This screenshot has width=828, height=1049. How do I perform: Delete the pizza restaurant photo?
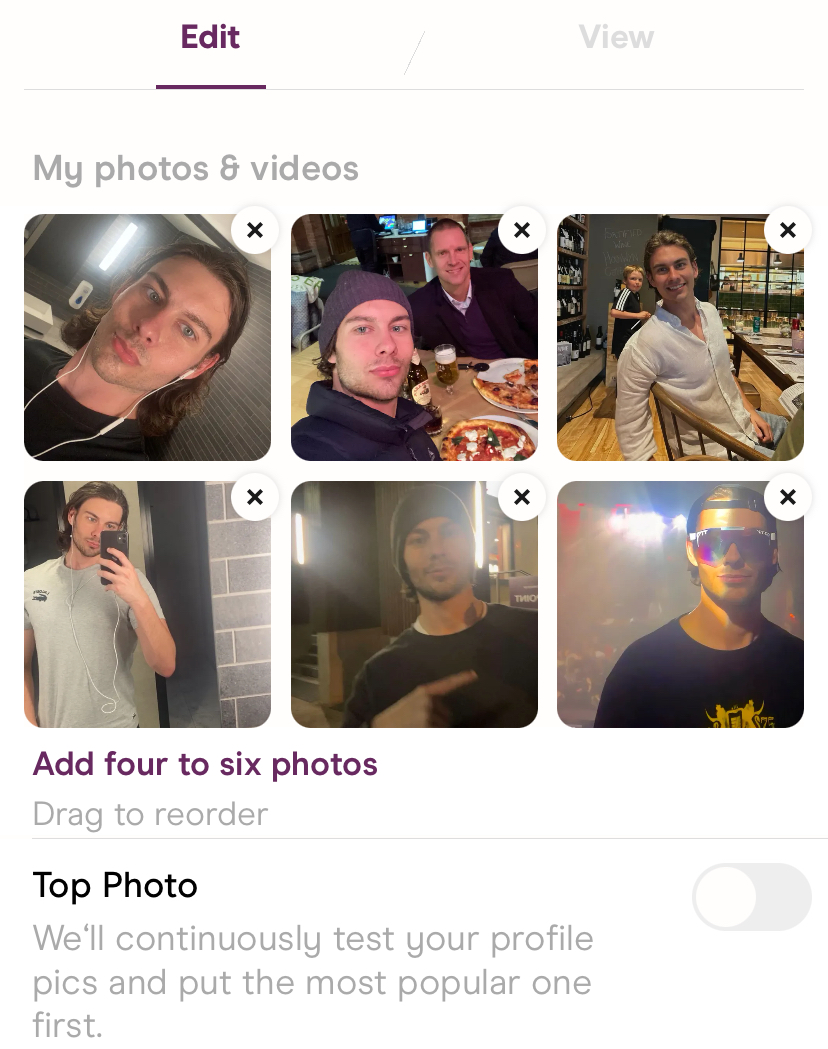coord(521,230)
